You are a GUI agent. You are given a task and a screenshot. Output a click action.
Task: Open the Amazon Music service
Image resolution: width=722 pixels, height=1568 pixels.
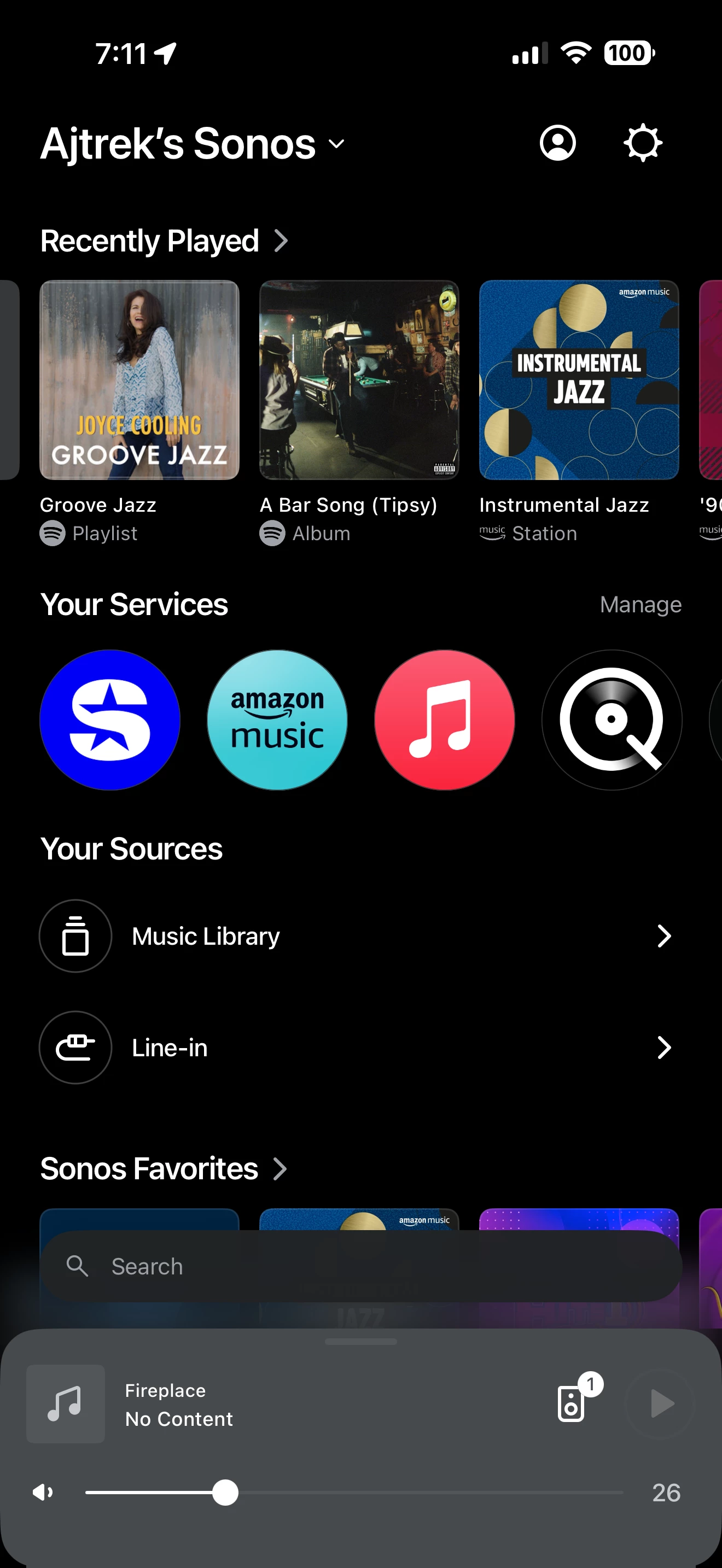pyautogui.click(x=277, y=719)
